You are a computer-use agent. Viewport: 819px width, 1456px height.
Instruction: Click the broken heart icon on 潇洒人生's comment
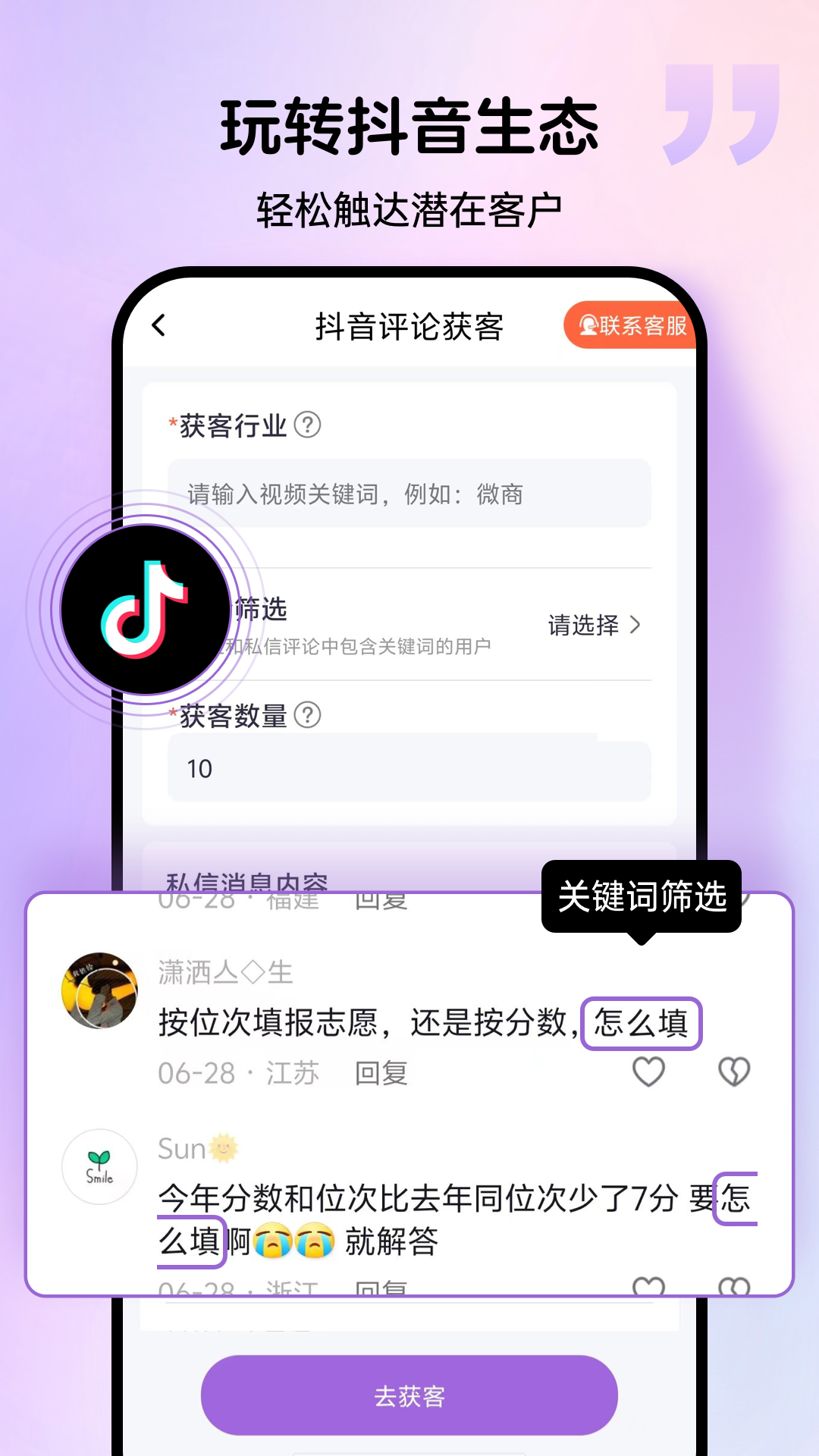tap(734, 1072)
